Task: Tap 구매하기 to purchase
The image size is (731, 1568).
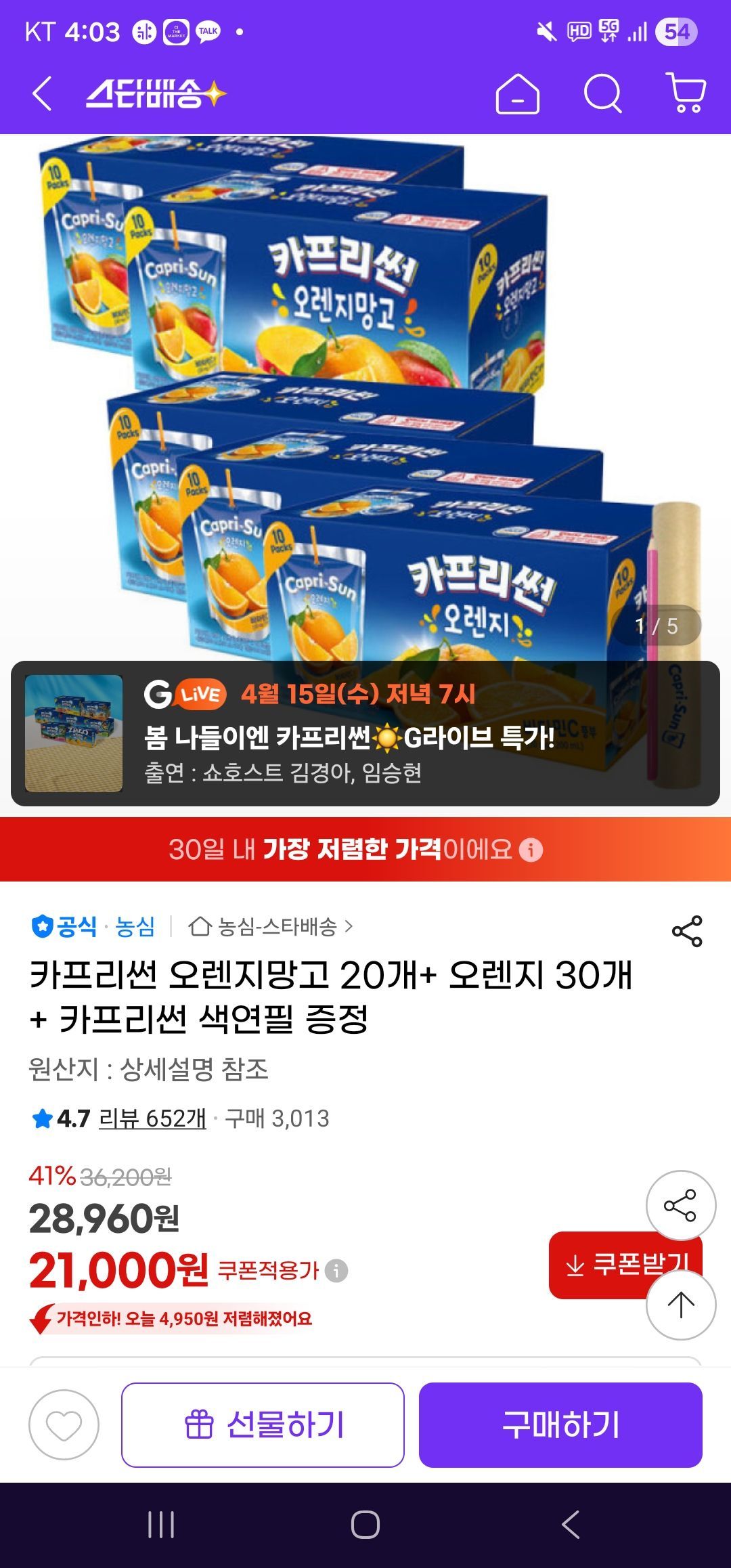Action: [x=560, y=1425]
